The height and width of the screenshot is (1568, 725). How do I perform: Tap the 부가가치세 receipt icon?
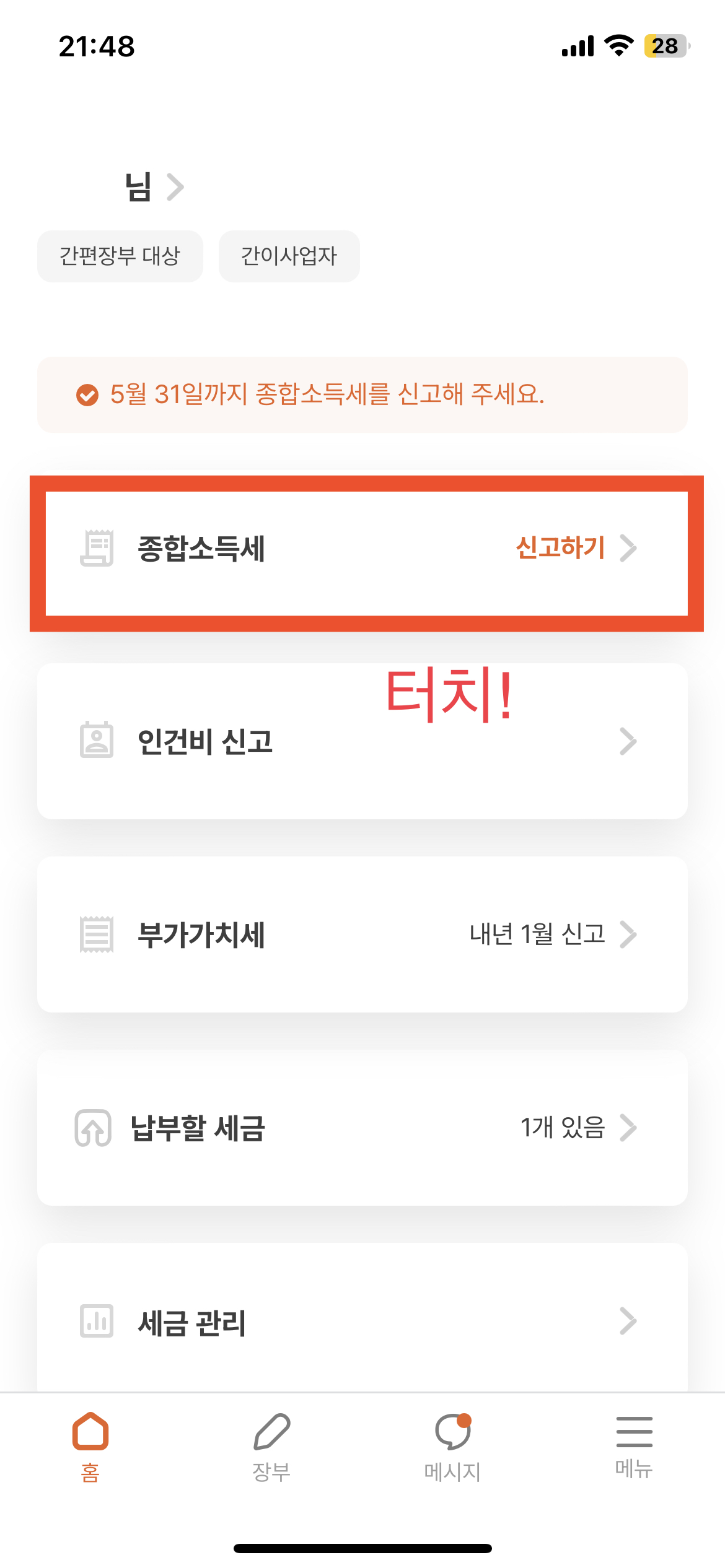[97, 934]
